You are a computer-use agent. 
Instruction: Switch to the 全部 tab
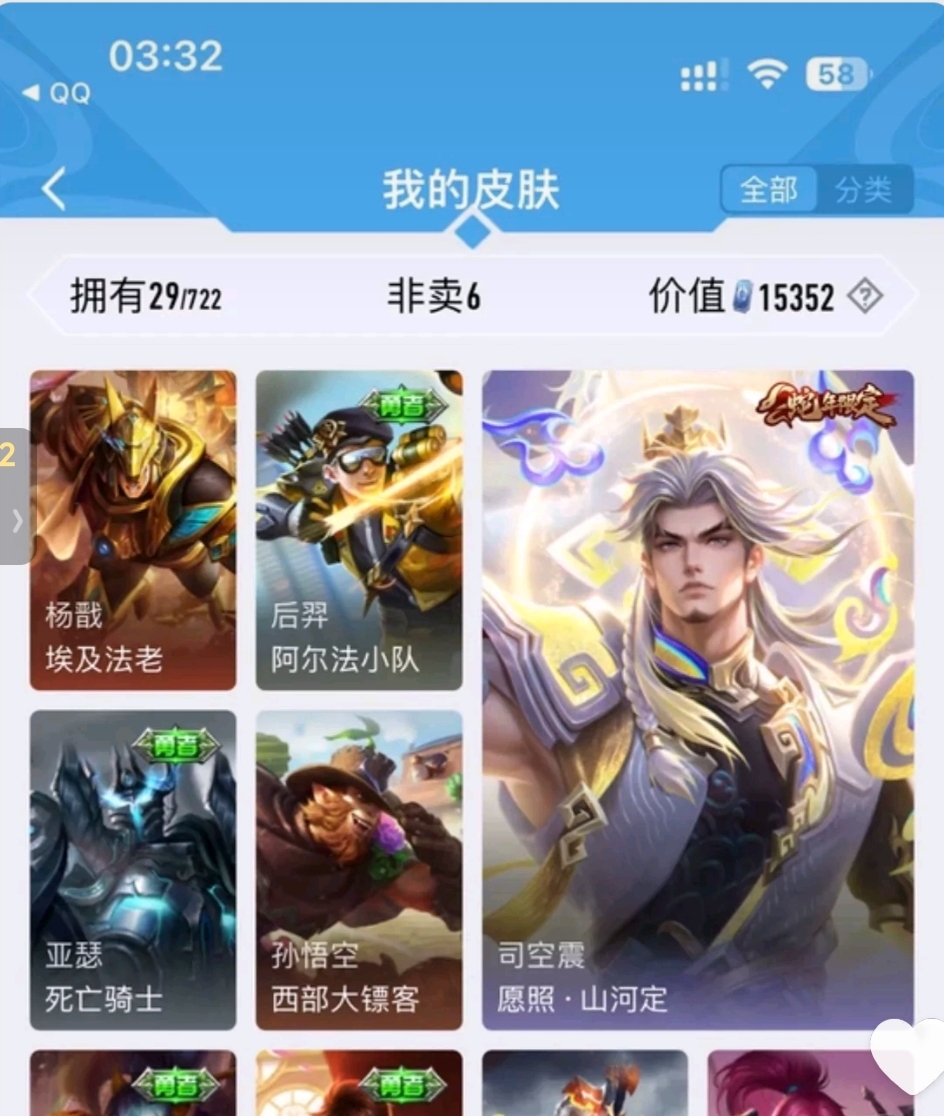(x=768, y=190)
